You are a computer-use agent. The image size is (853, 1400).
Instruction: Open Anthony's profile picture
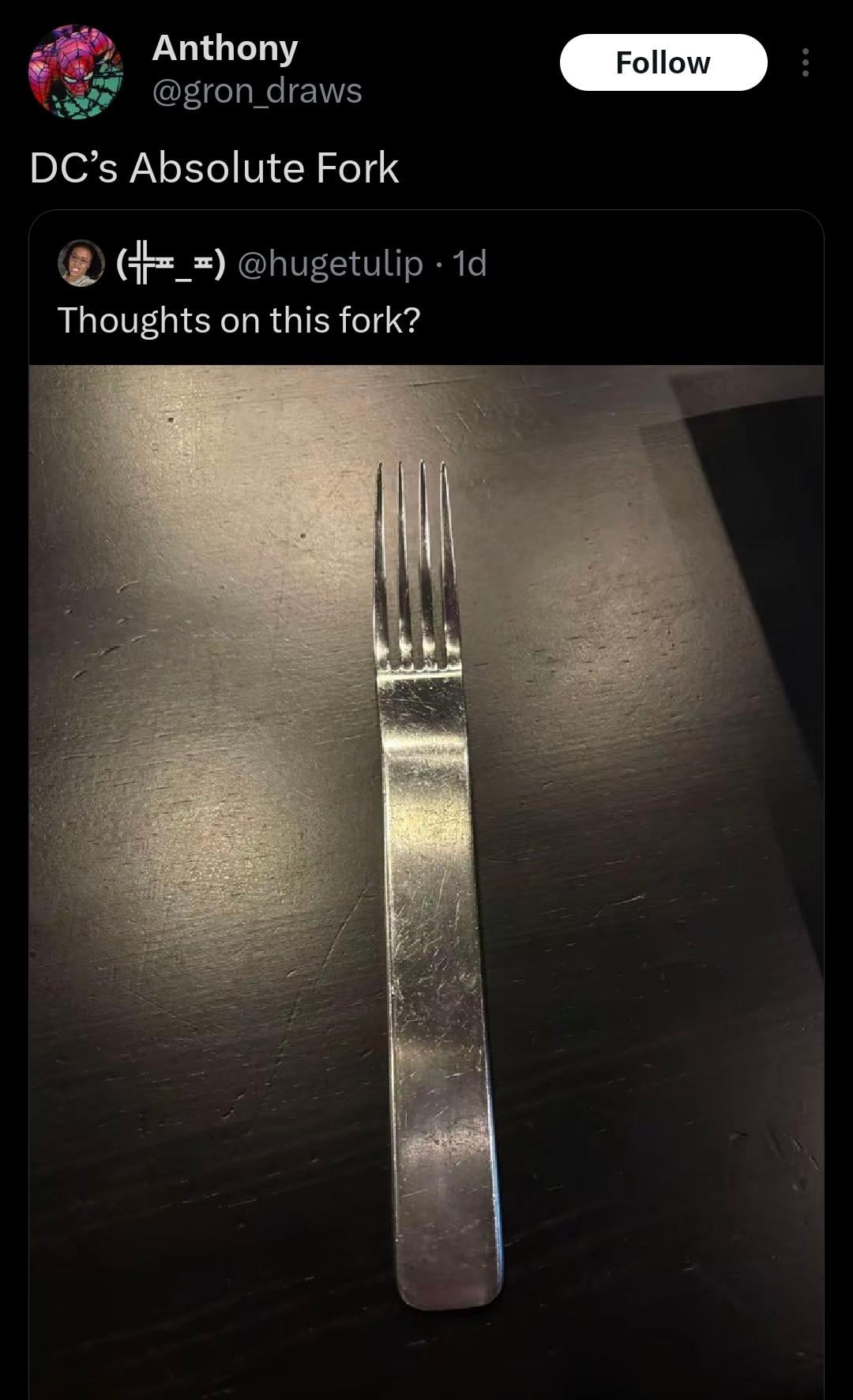click(76, 72)
